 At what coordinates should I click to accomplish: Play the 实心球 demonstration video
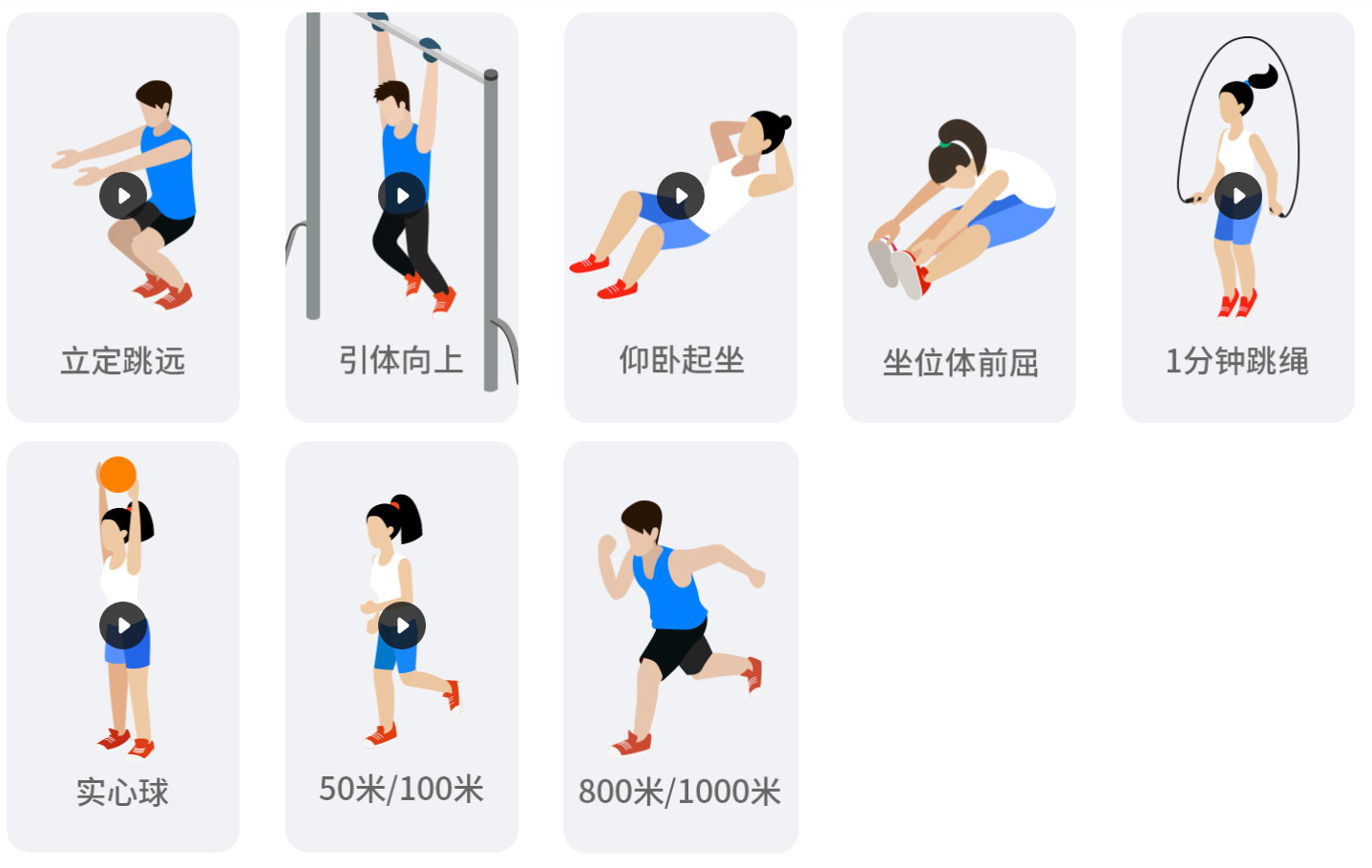pyautogui.click(x=123, y=625)
